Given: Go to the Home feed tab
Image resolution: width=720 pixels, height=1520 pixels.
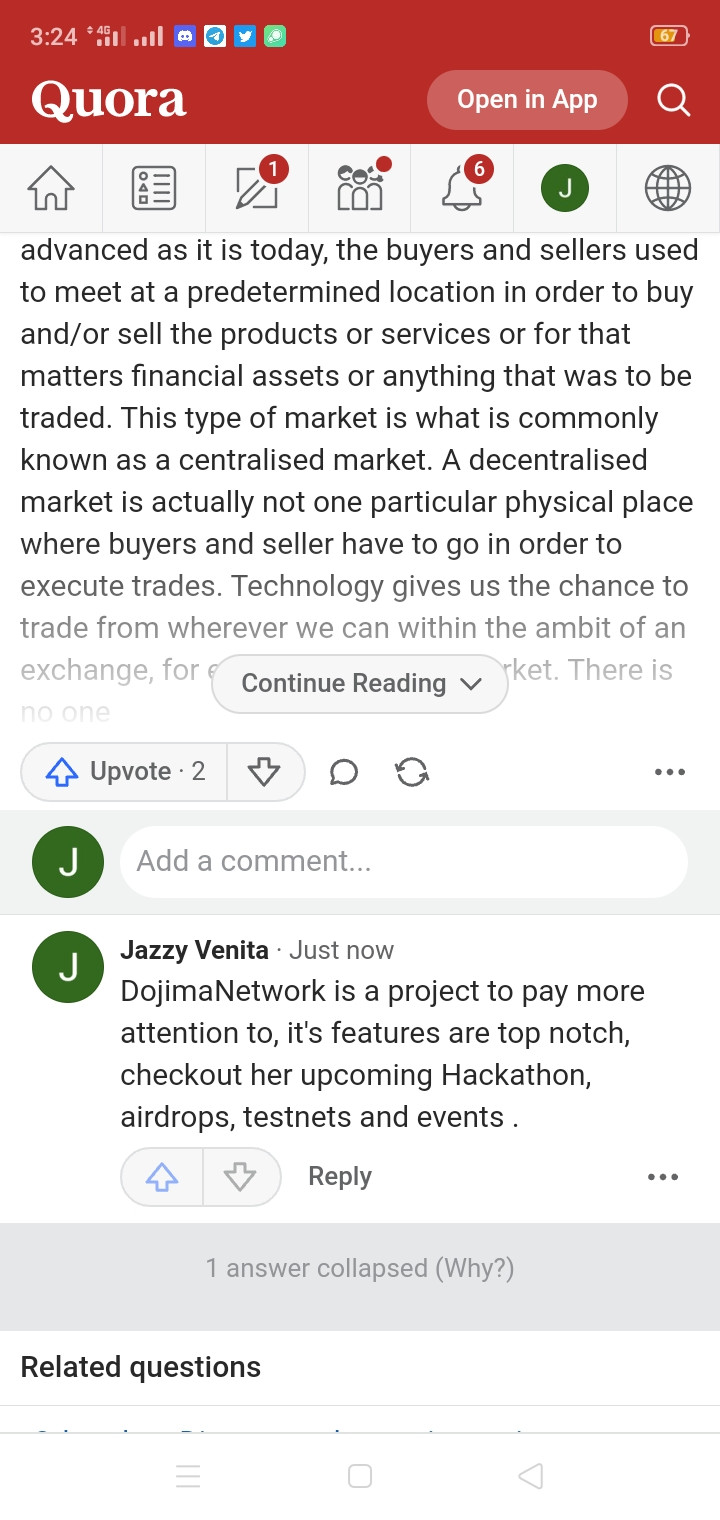Looking at the screenshot, I should click(51, 188).
